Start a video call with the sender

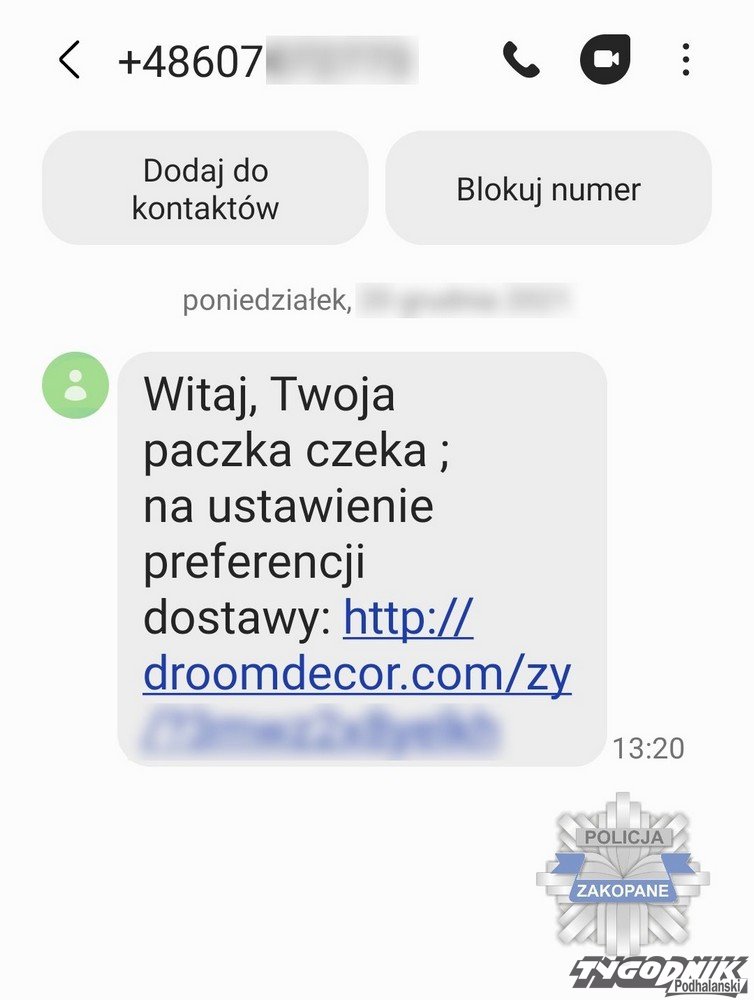pyautogui.click(x=604, y=60)
